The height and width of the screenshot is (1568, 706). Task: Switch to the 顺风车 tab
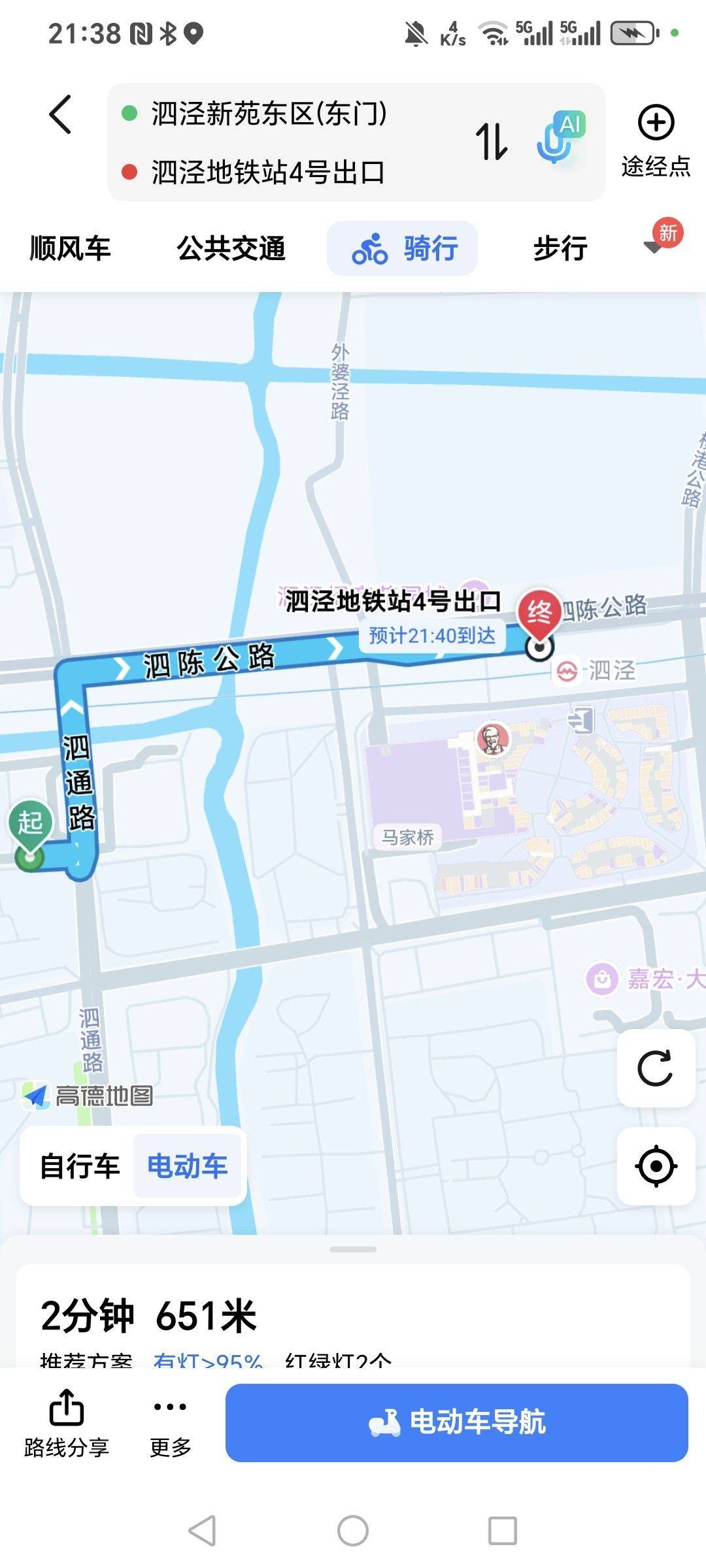click(x=70, y=248)
